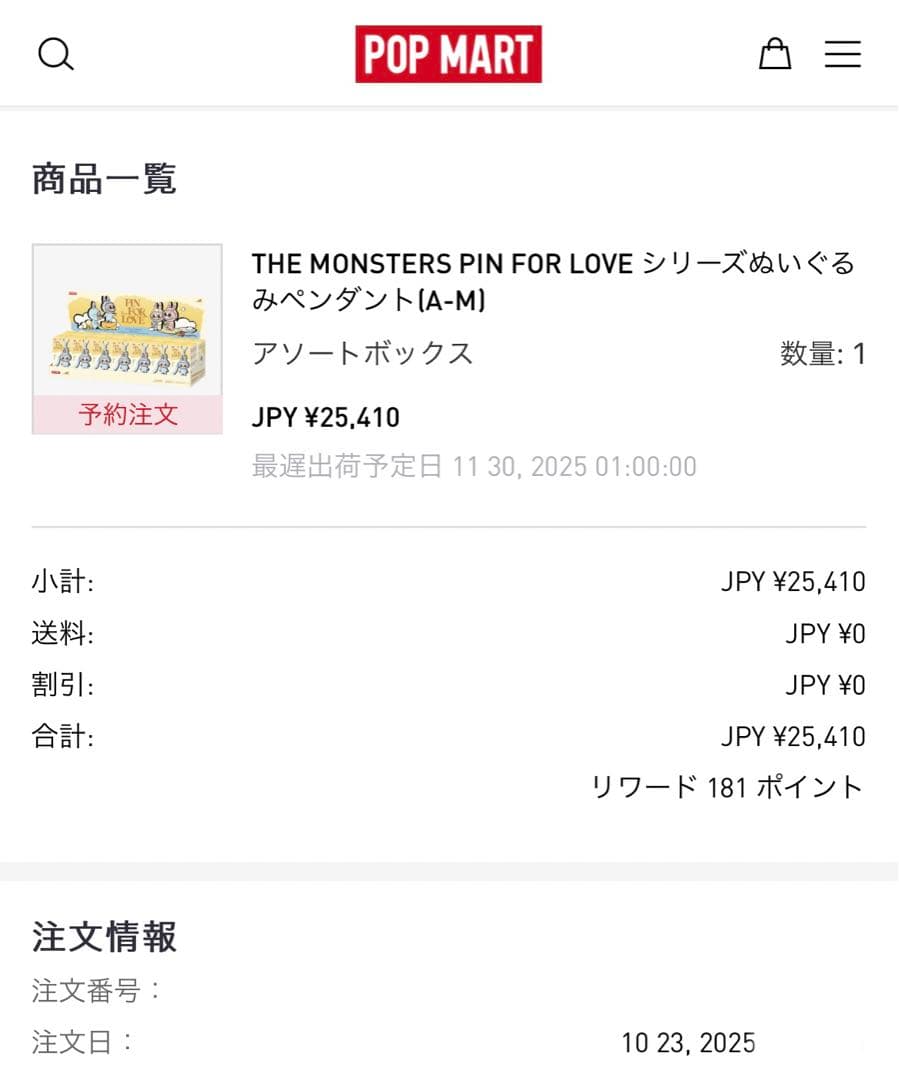Viewport: 899px width, 1080px height.
Task: Open the hamburger menu
Action: (842, 54)
